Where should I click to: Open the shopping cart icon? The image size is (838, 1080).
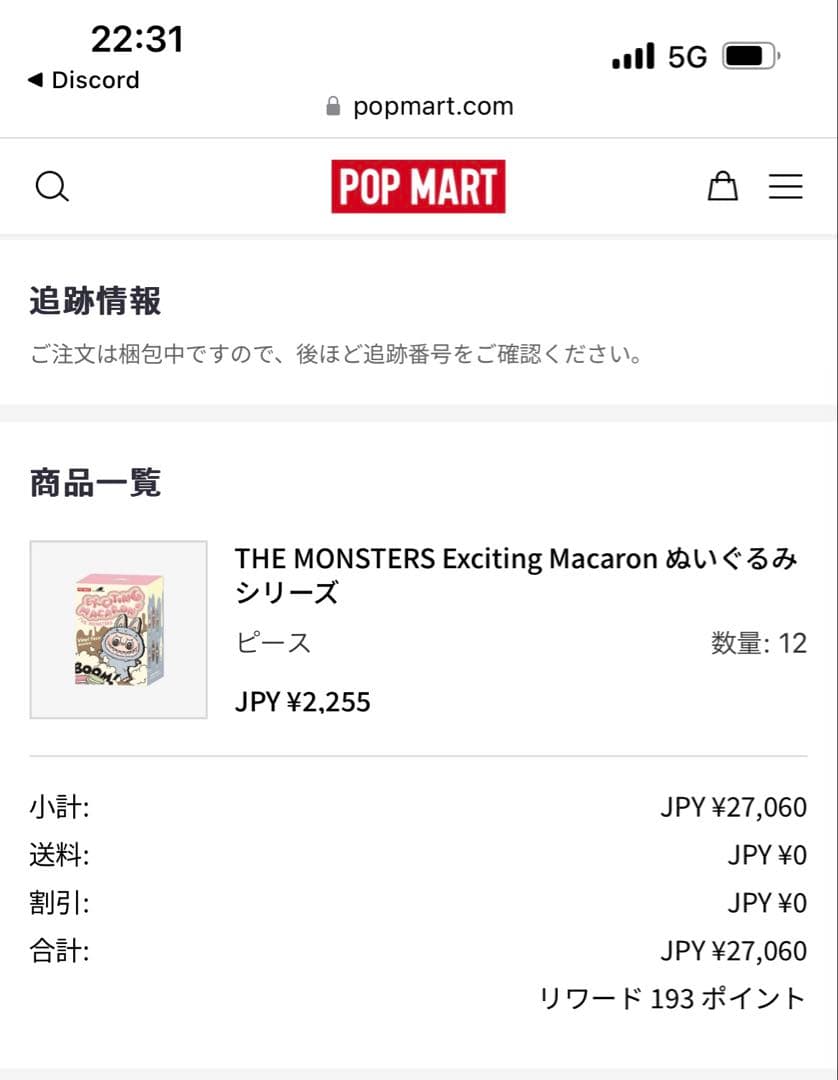coord(723,186)
